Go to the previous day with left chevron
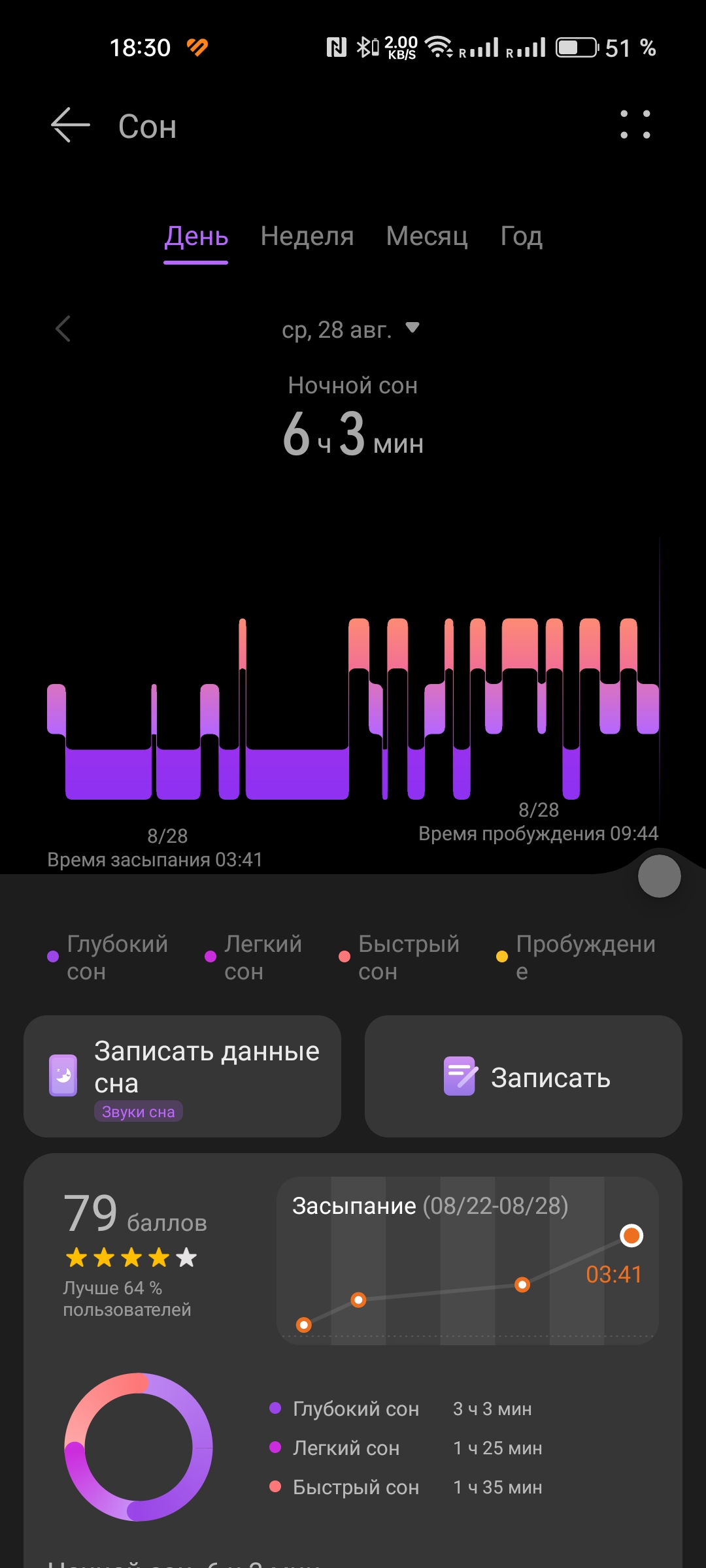706x1568 pixels. point(63,329)
